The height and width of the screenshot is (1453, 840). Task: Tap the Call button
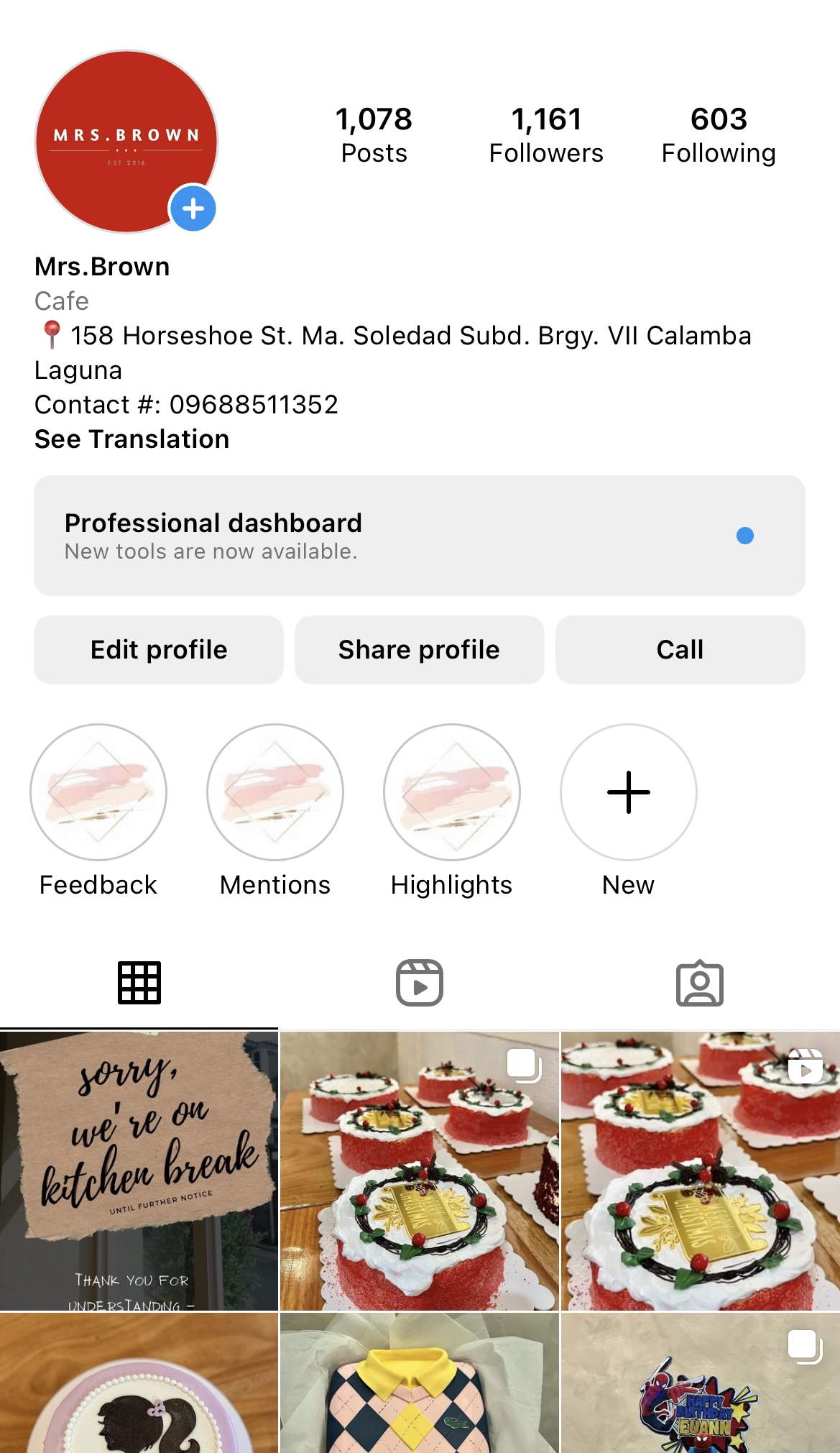(680, 650)
